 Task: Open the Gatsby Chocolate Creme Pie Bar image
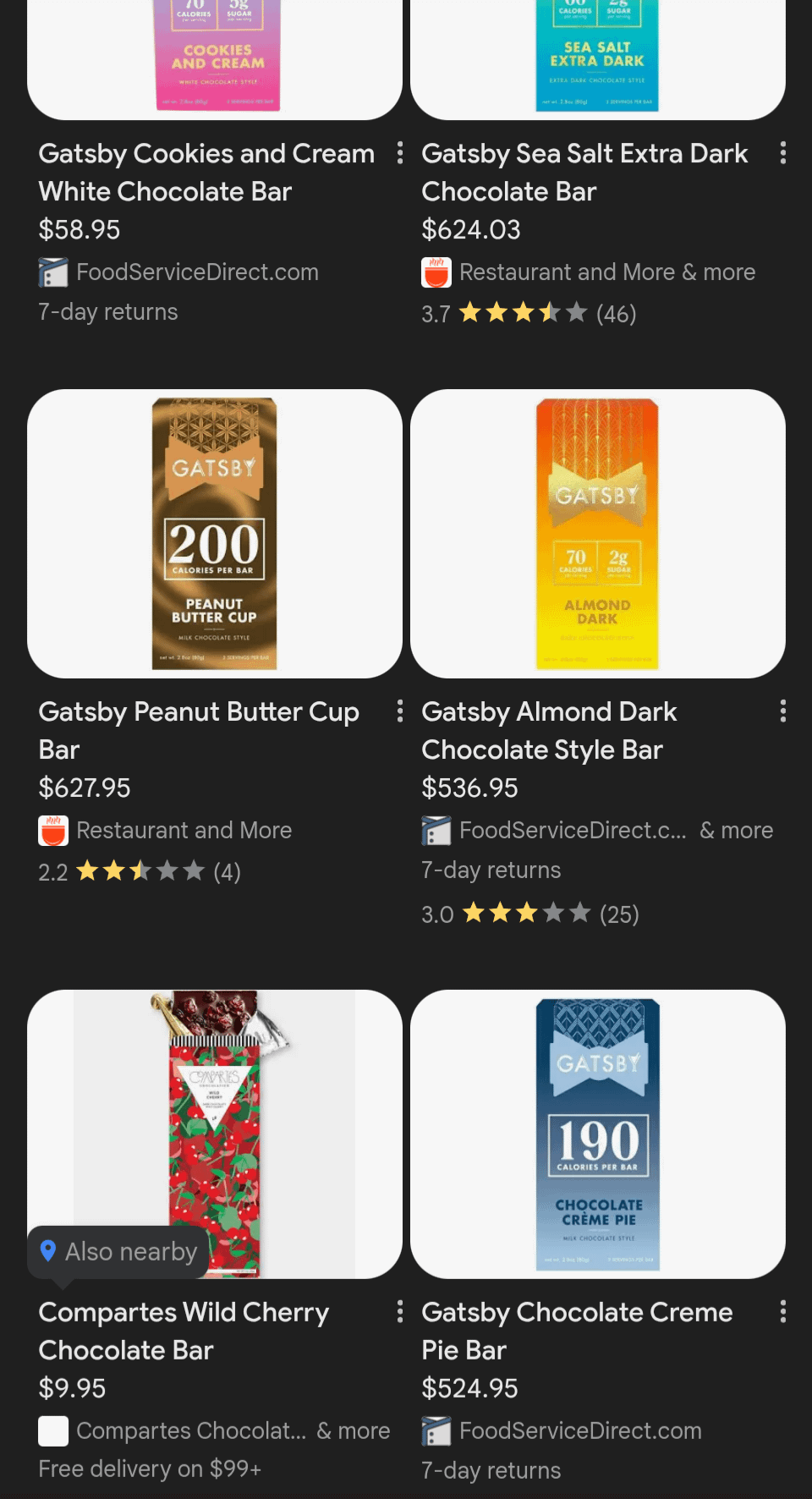tap(598, 1134)
